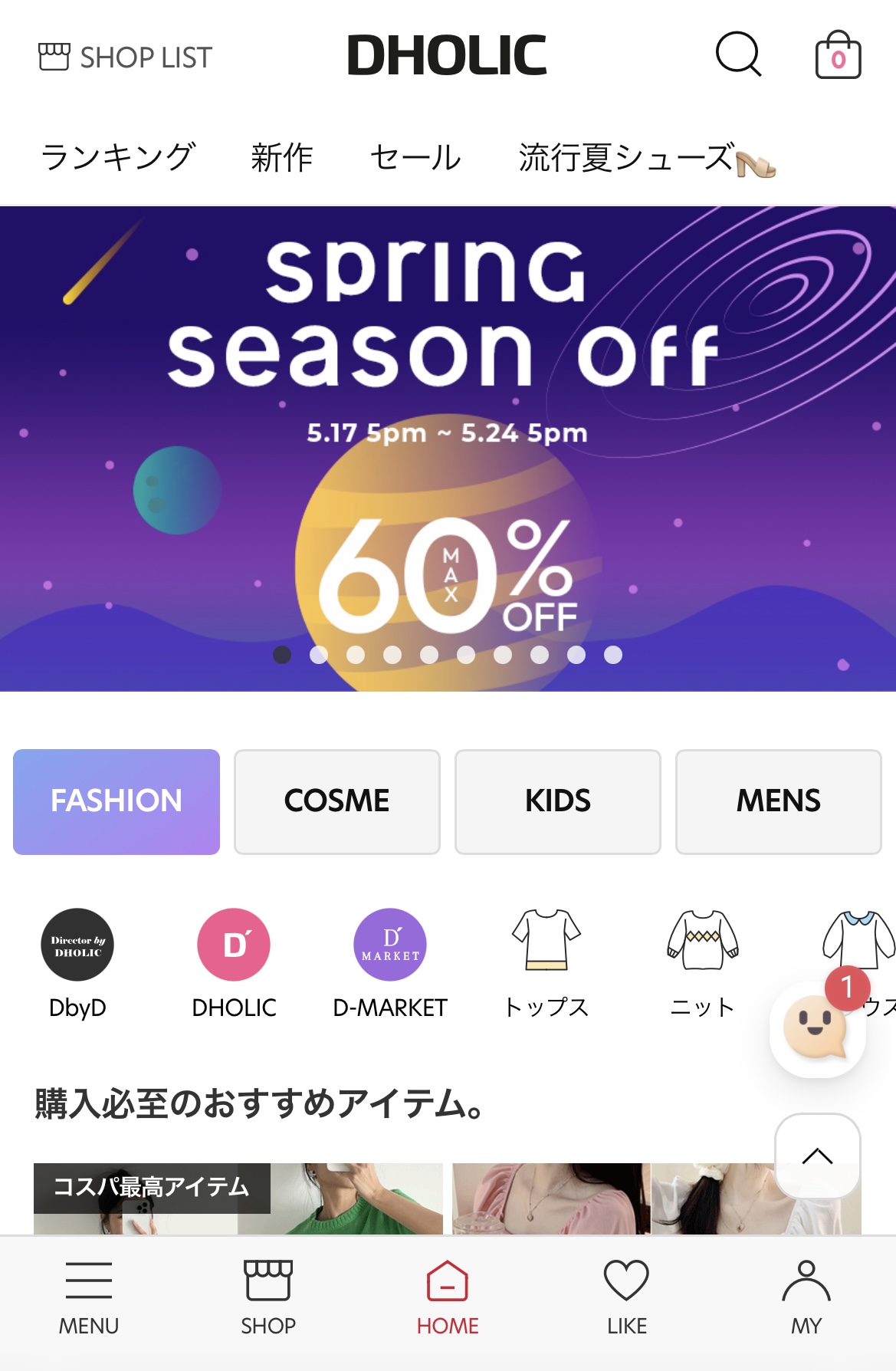
Task: Open SHOP LIST
Action: (x=125, y=58)
